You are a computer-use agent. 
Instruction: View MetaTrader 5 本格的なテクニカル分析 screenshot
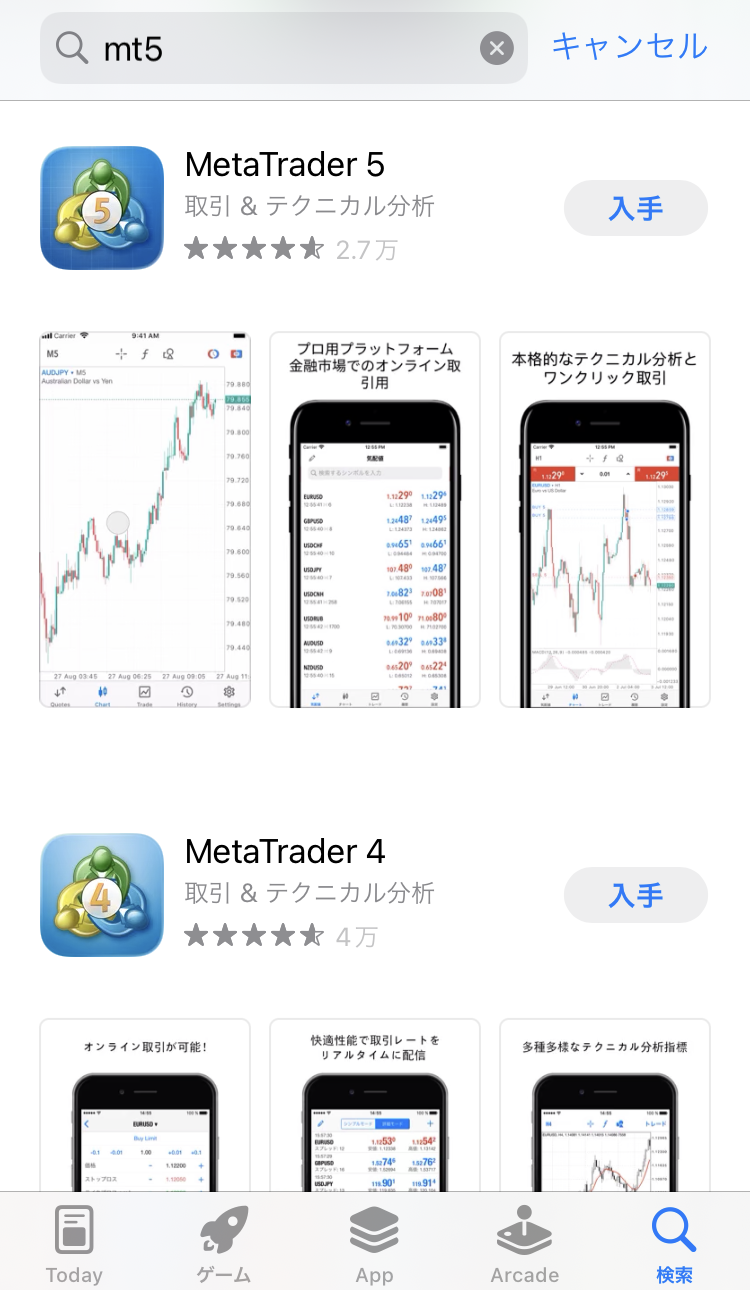point(605,520)
